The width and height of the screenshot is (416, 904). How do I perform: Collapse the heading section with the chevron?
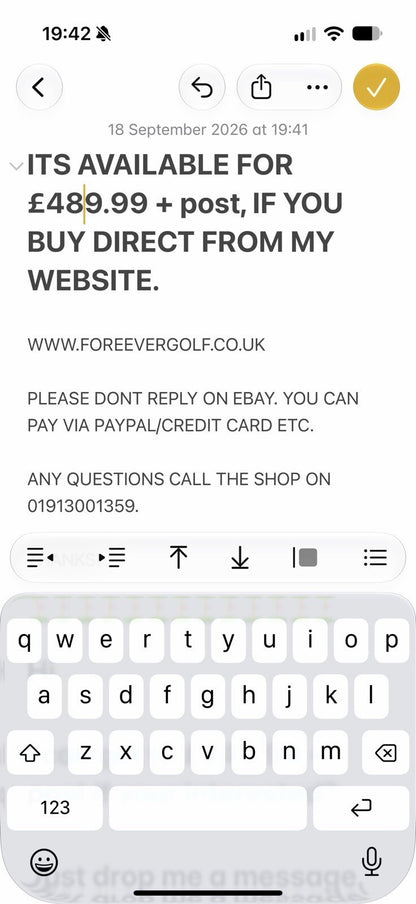tap(16, 167)
